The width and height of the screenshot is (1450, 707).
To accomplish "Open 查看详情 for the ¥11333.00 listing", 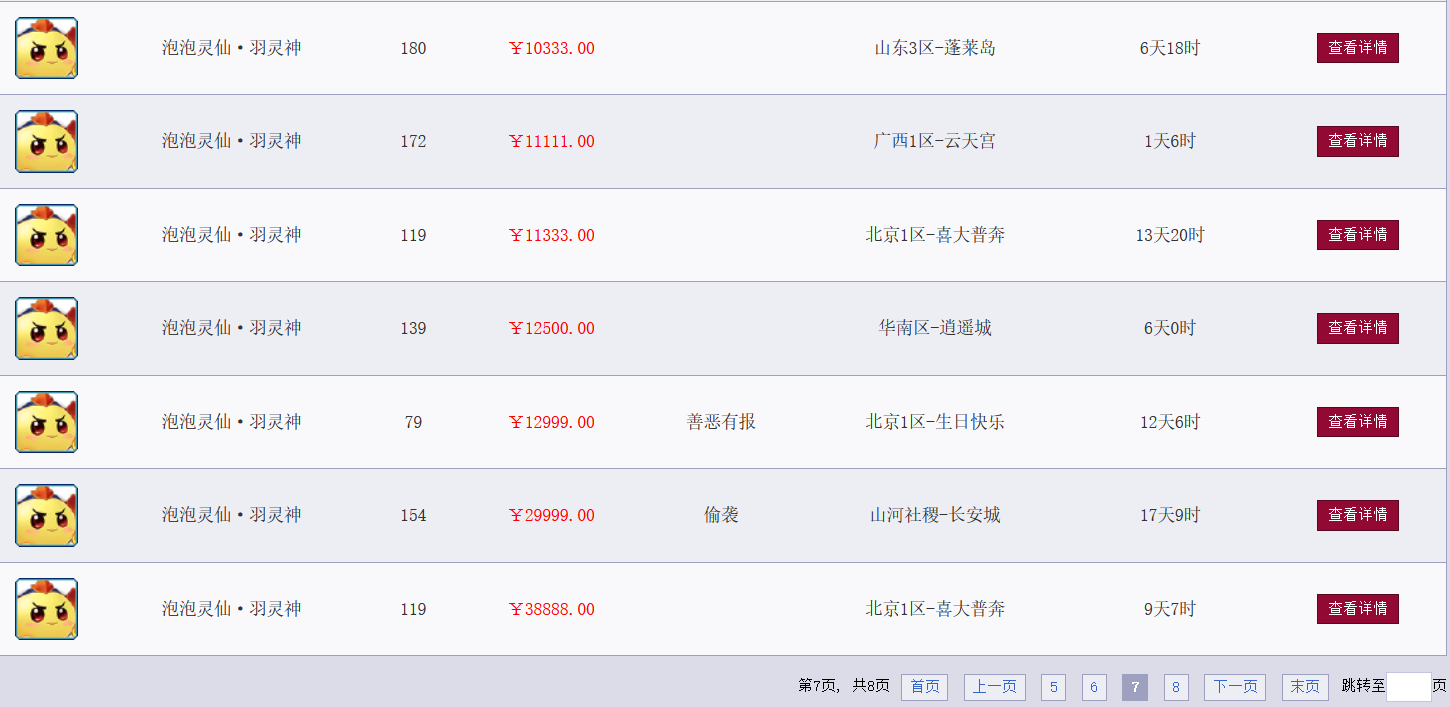I will point(1357,235).
